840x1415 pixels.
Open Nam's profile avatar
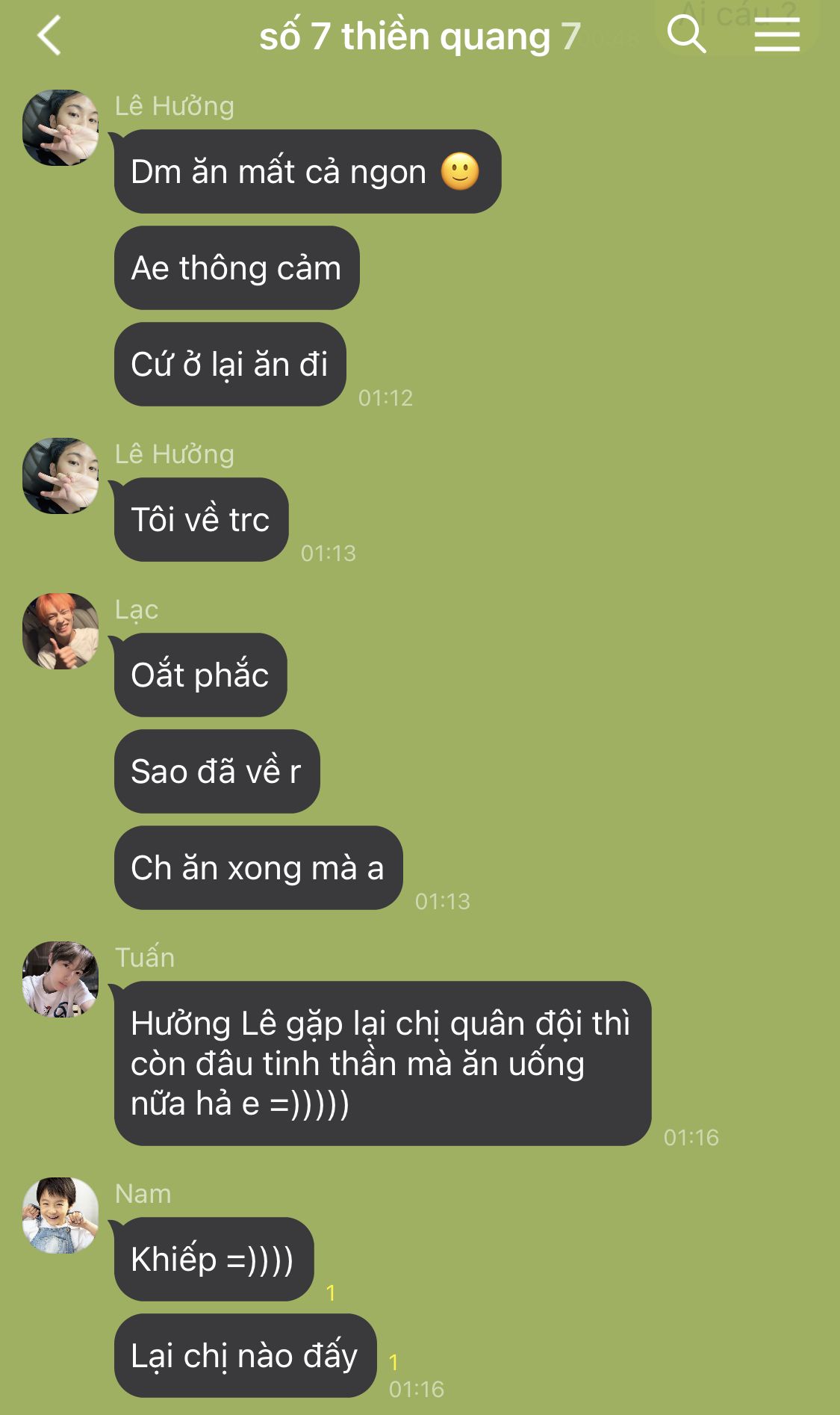60,1216
